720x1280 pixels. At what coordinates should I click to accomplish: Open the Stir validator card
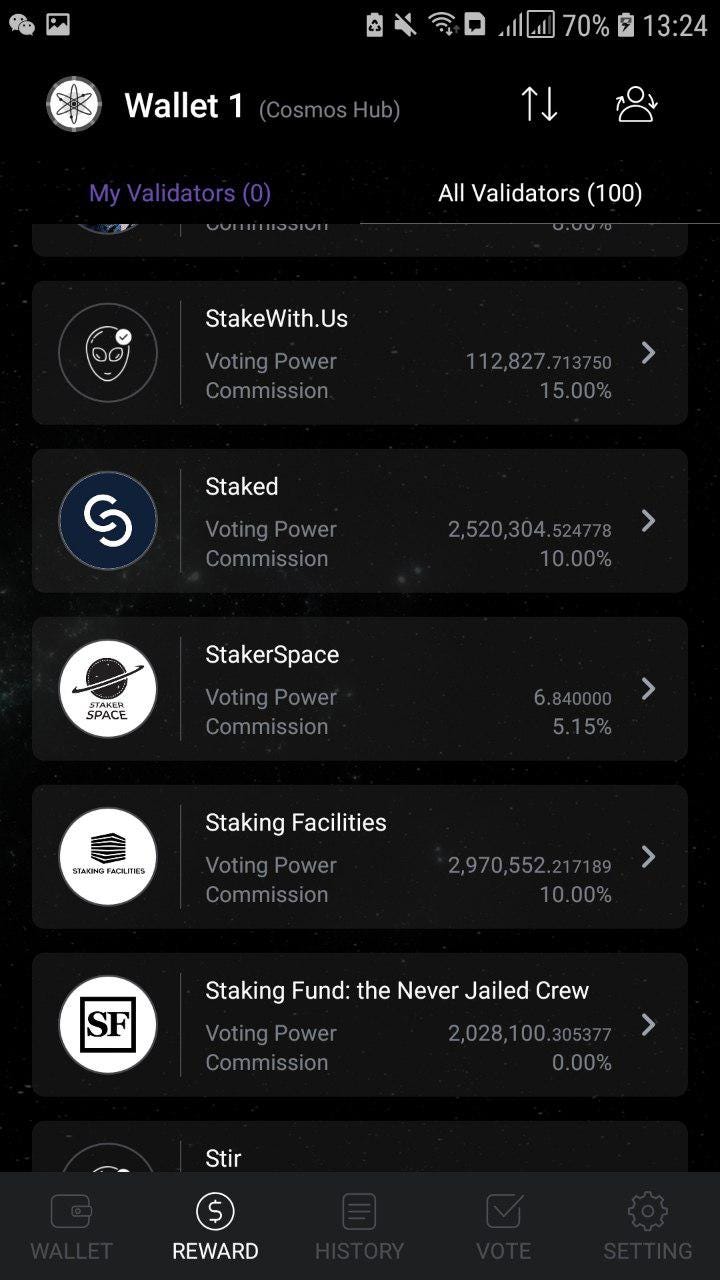[360, 1146]
